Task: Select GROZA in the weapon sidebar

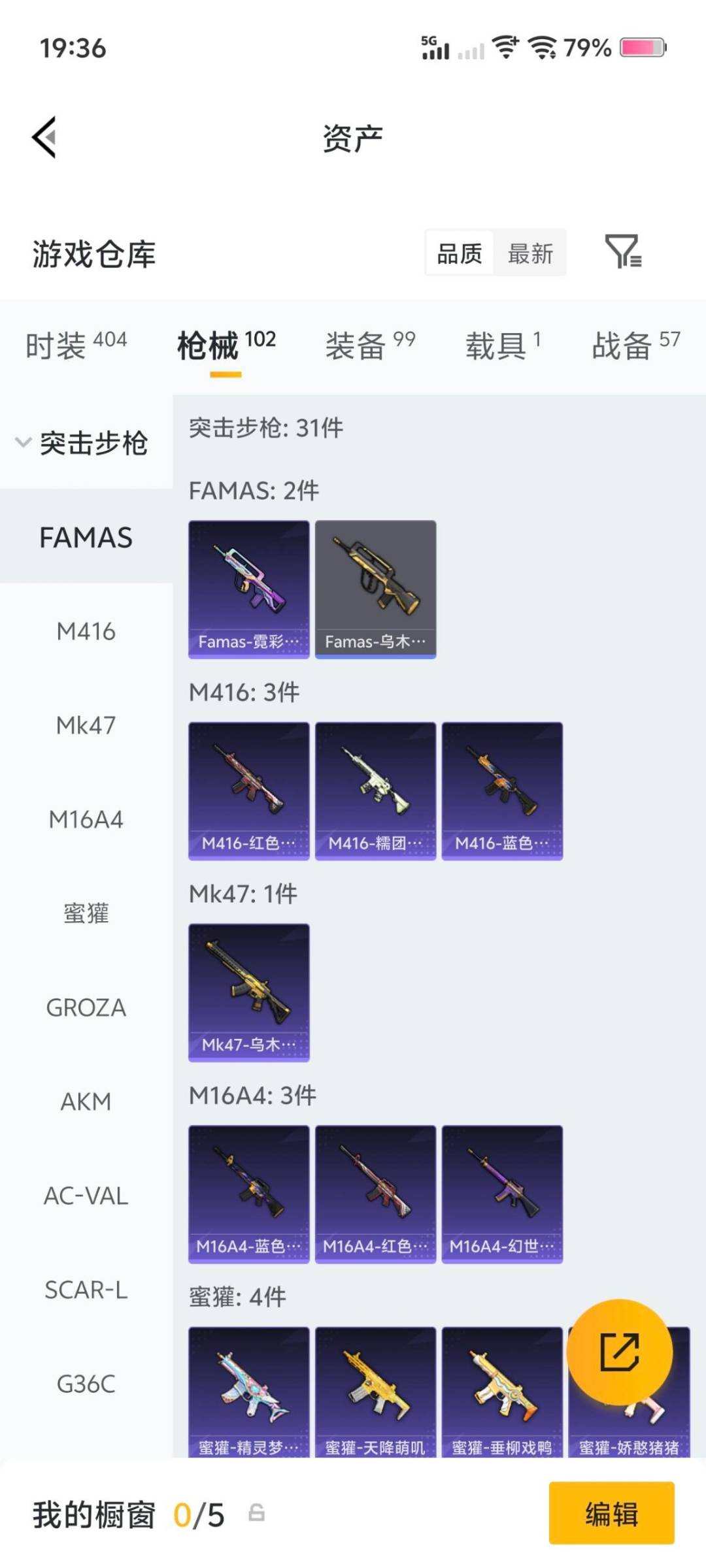Action: pos(87,1007)
